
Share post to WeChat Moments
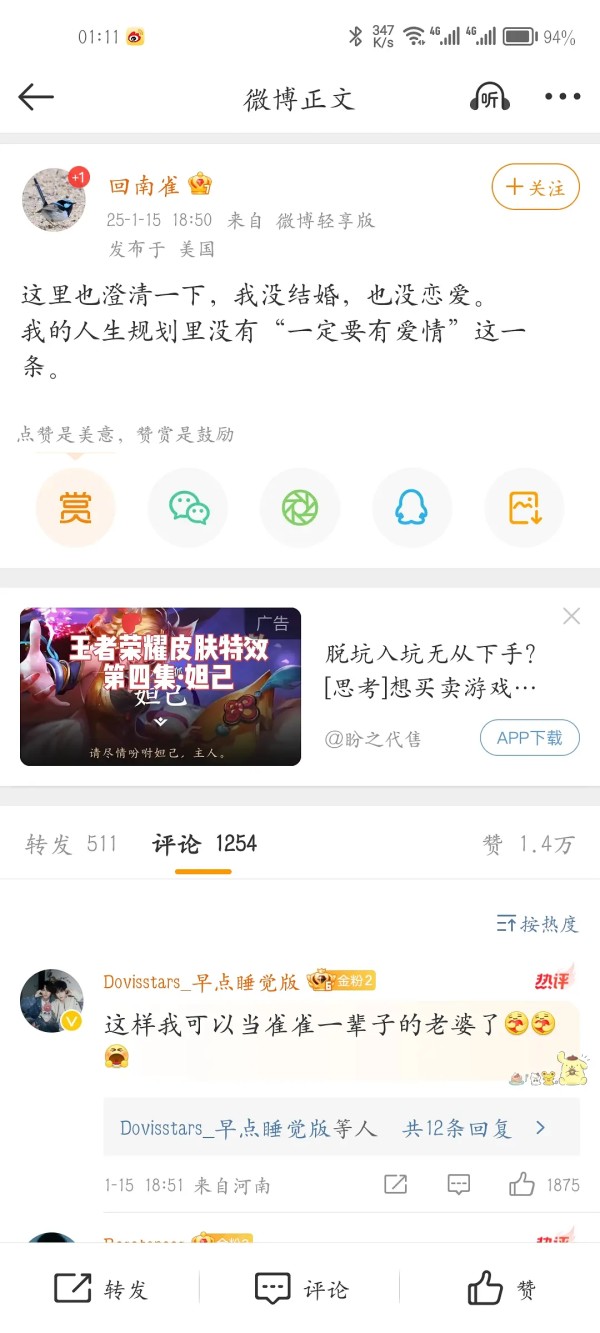point(300,508)
